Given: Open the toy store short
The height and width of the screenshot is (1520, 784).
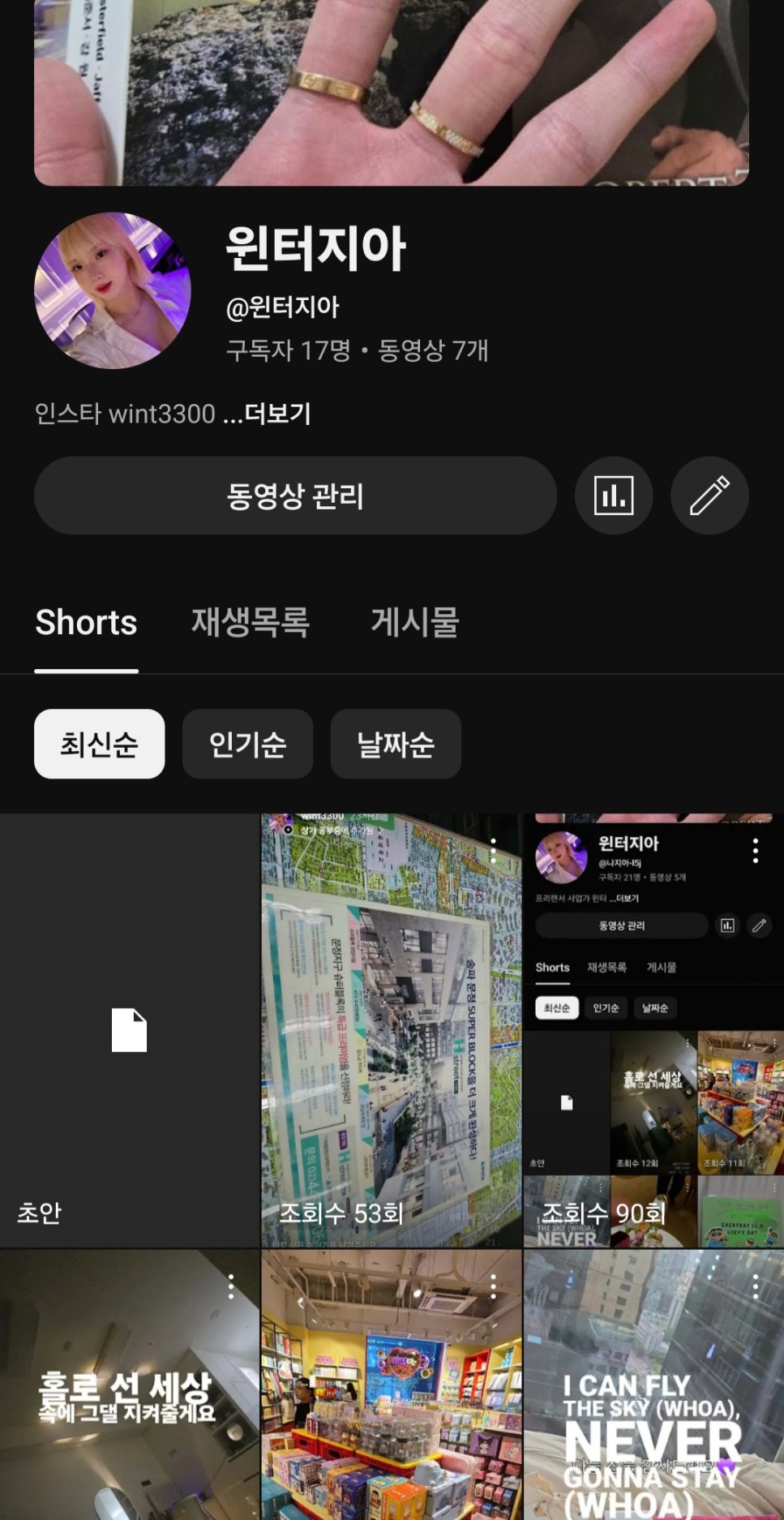Looking at the screenshot, I should pos(391,1395).
